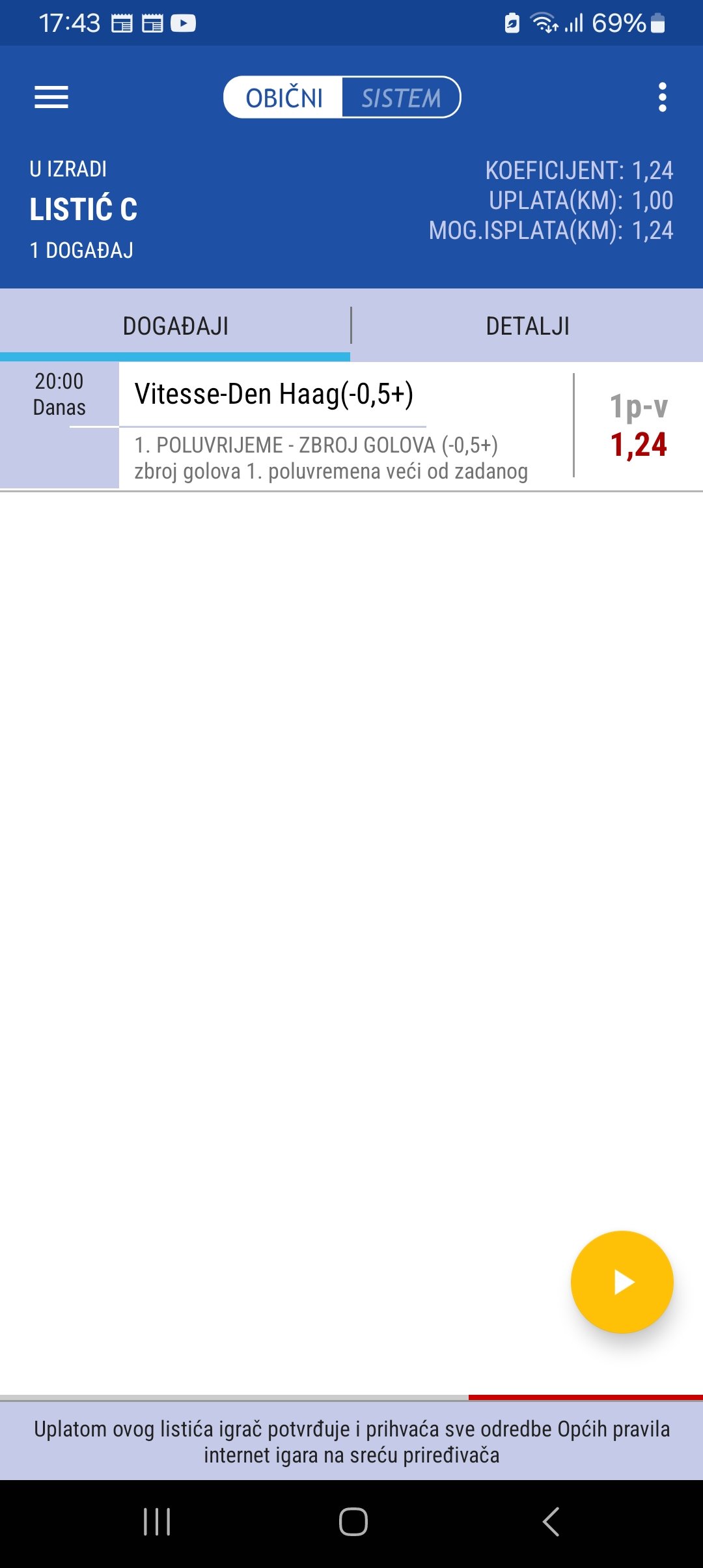The image size is (703, 1568).
Task: Go to the home screen via the home button
Action: 353,1522
